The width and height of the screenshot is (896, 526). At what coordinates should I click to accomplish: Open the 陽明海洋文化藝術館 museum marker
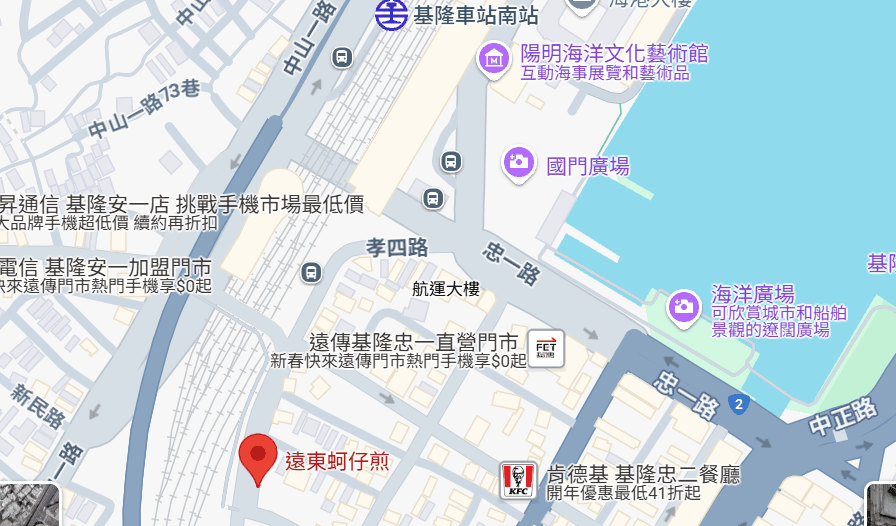(x=494, y=58)
